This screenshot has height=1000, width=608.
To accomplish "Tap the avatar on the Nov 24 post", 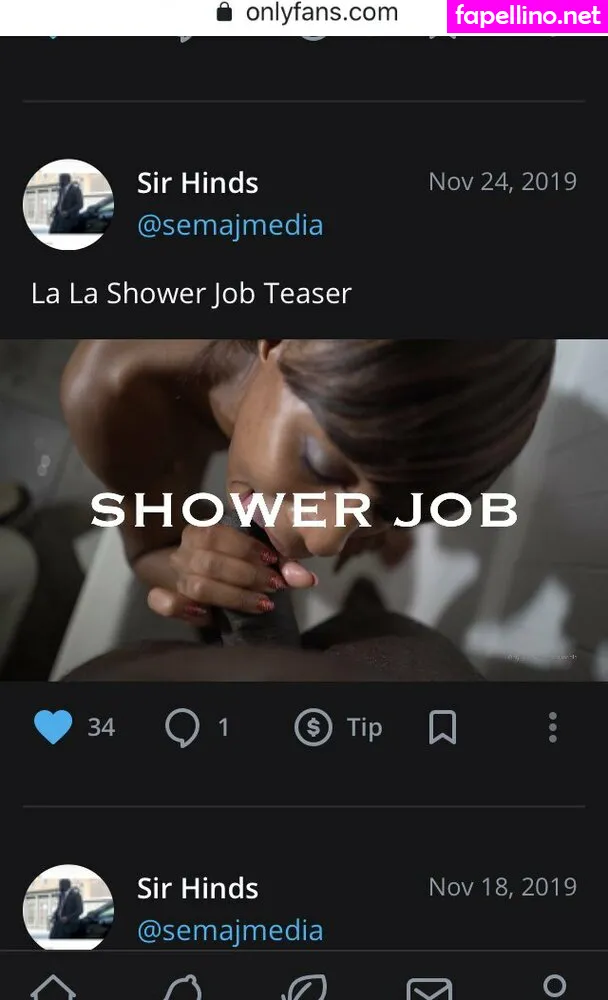I will coord(68,204).
